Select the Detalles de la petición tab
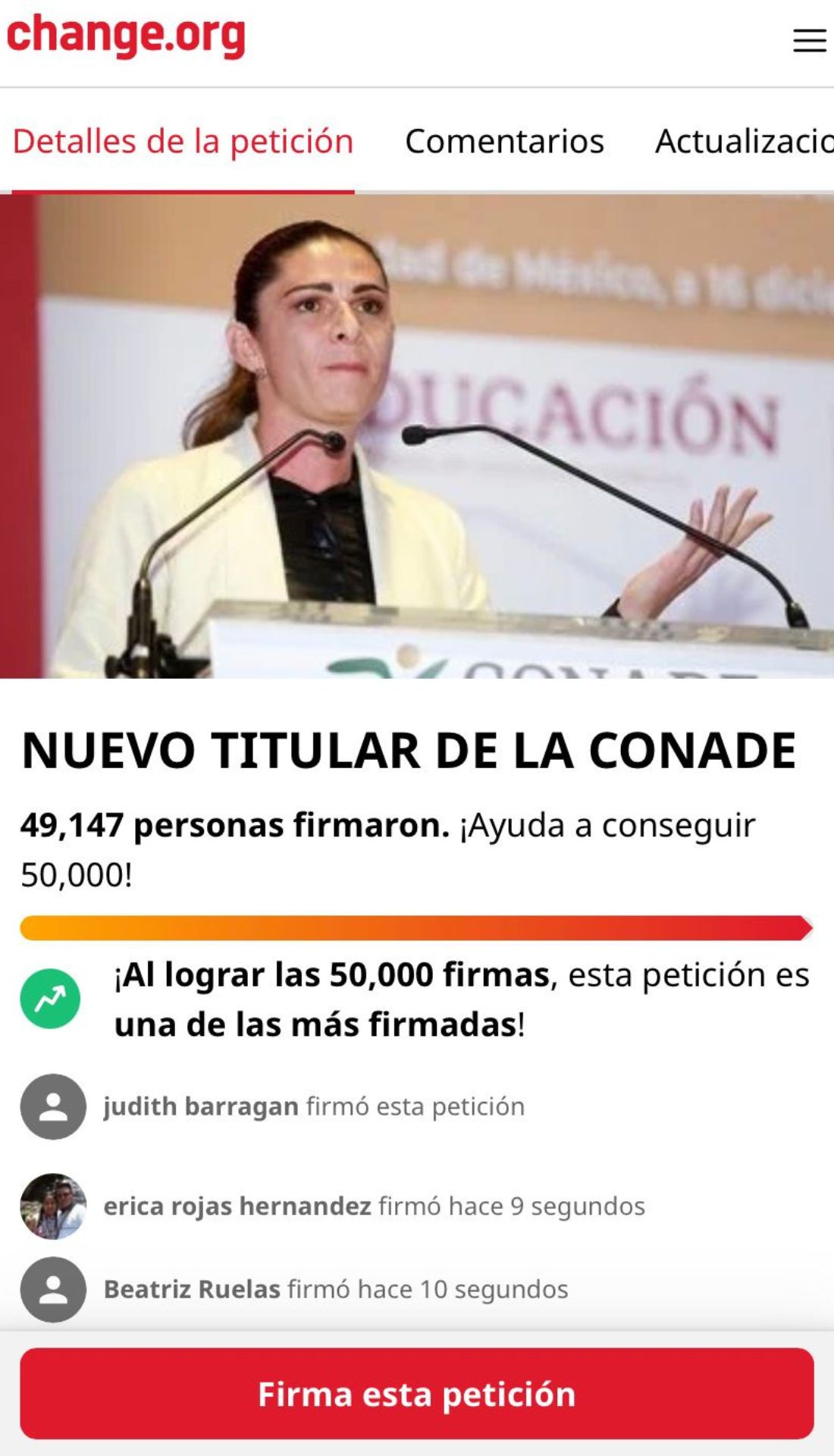834x1456 pixels. click(x=183, y=141)
